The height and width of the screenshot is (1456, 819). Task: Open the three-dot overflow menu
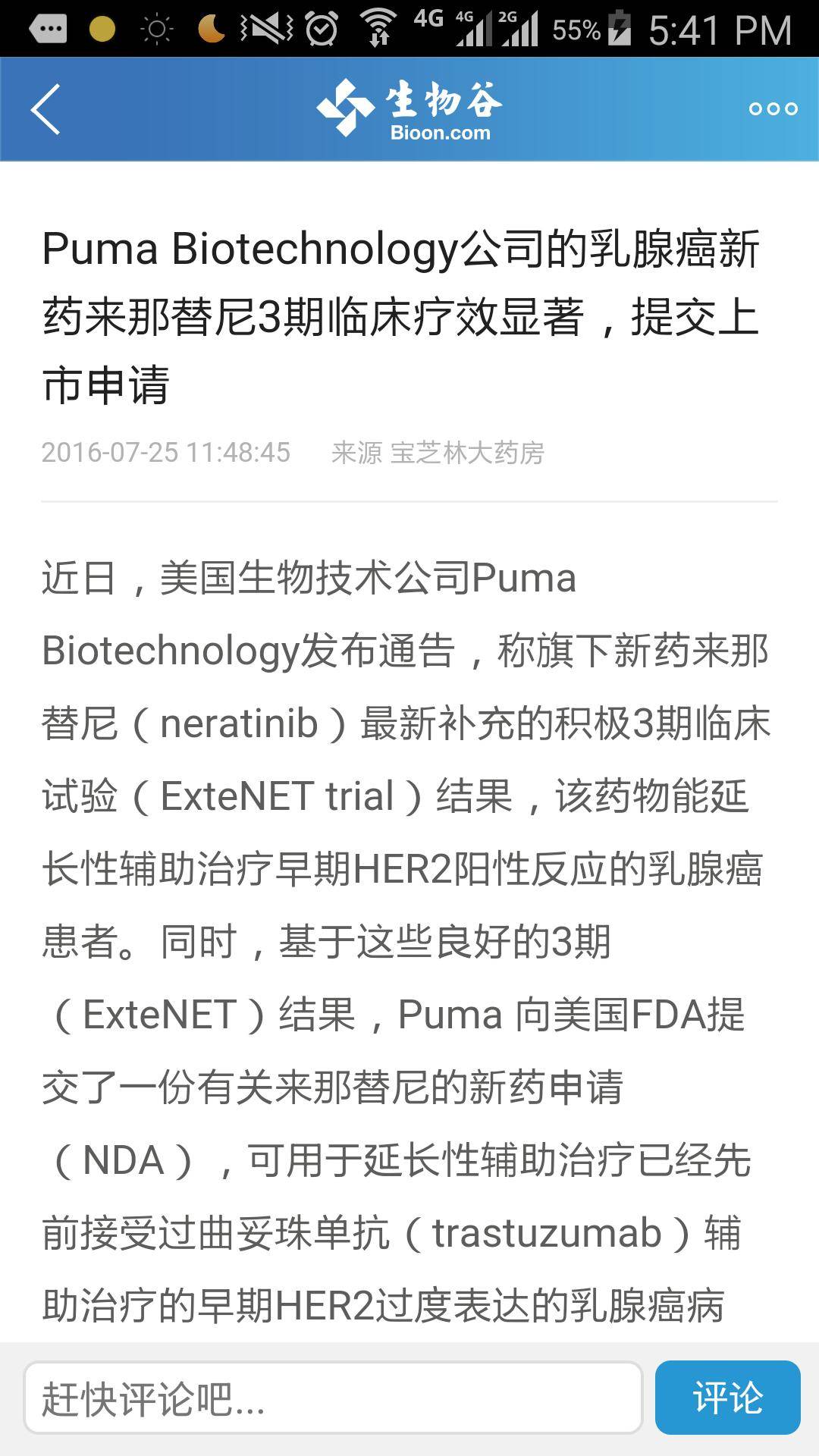[x=773, y=109]
